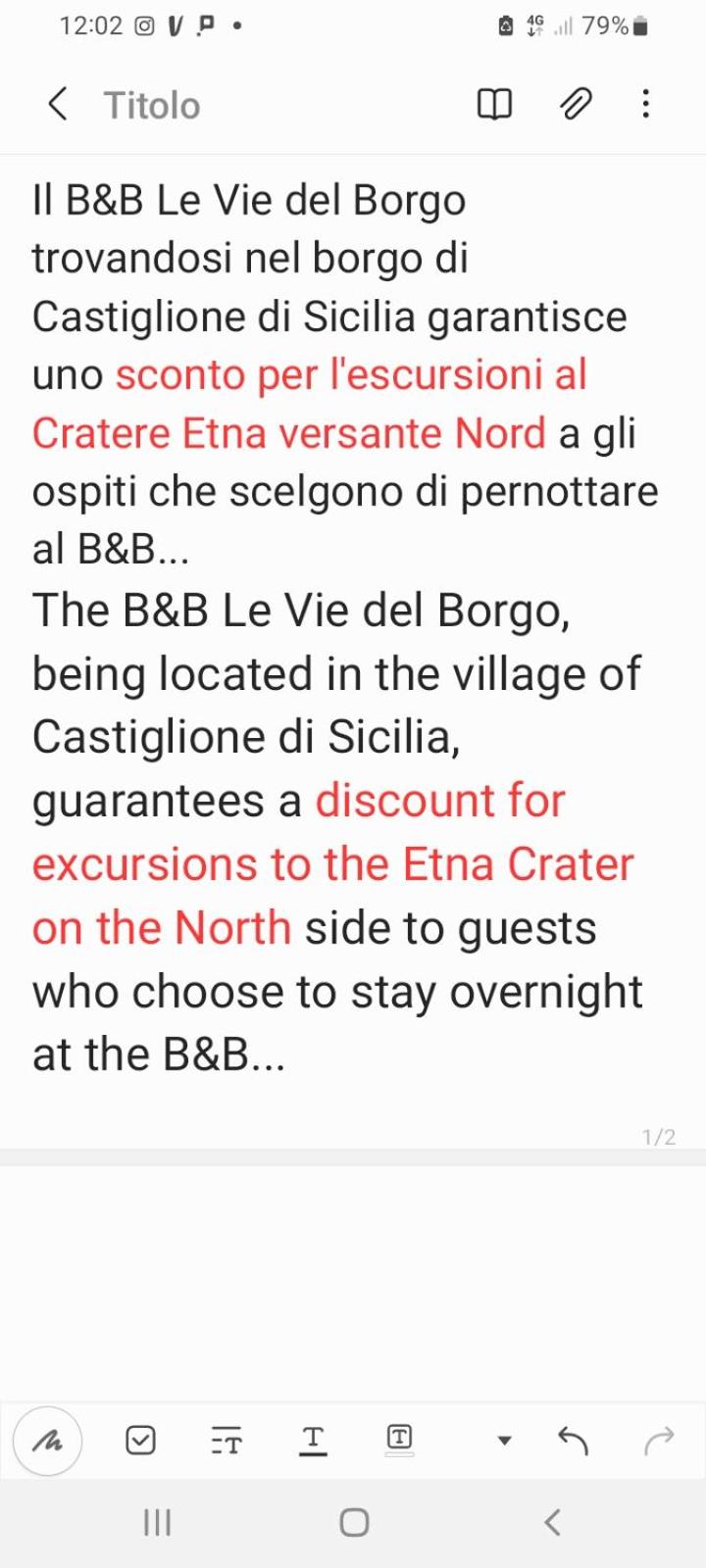706x1568 pixels.
Task: Expand more toolbar options with the arrow
Action: point(504,1440)
